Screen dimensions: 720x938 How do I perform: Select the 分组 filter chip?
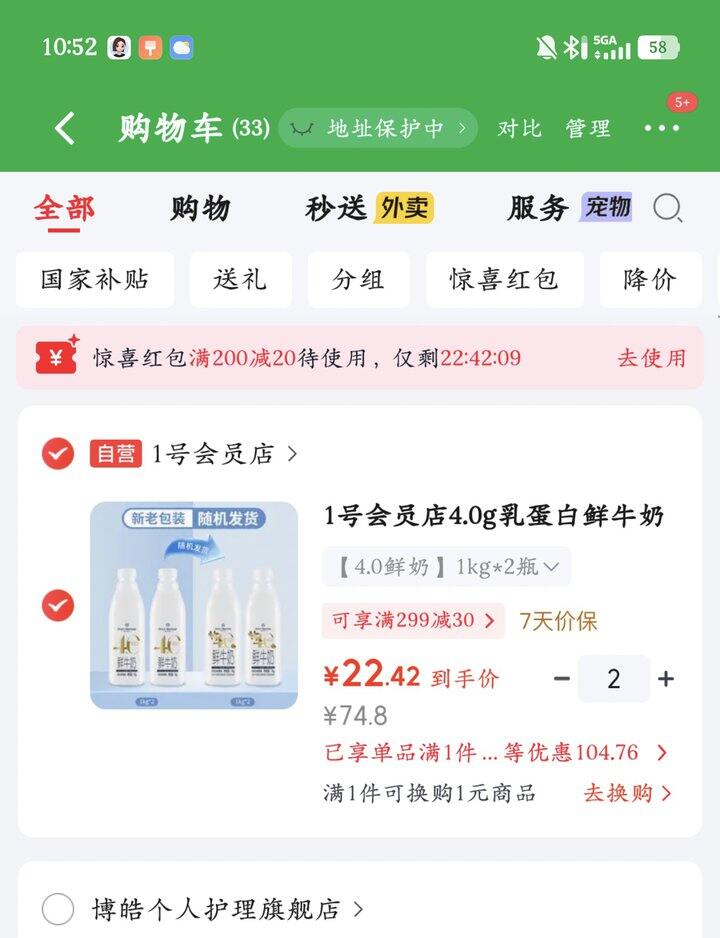pyautogui.click(x=358, y=279)
